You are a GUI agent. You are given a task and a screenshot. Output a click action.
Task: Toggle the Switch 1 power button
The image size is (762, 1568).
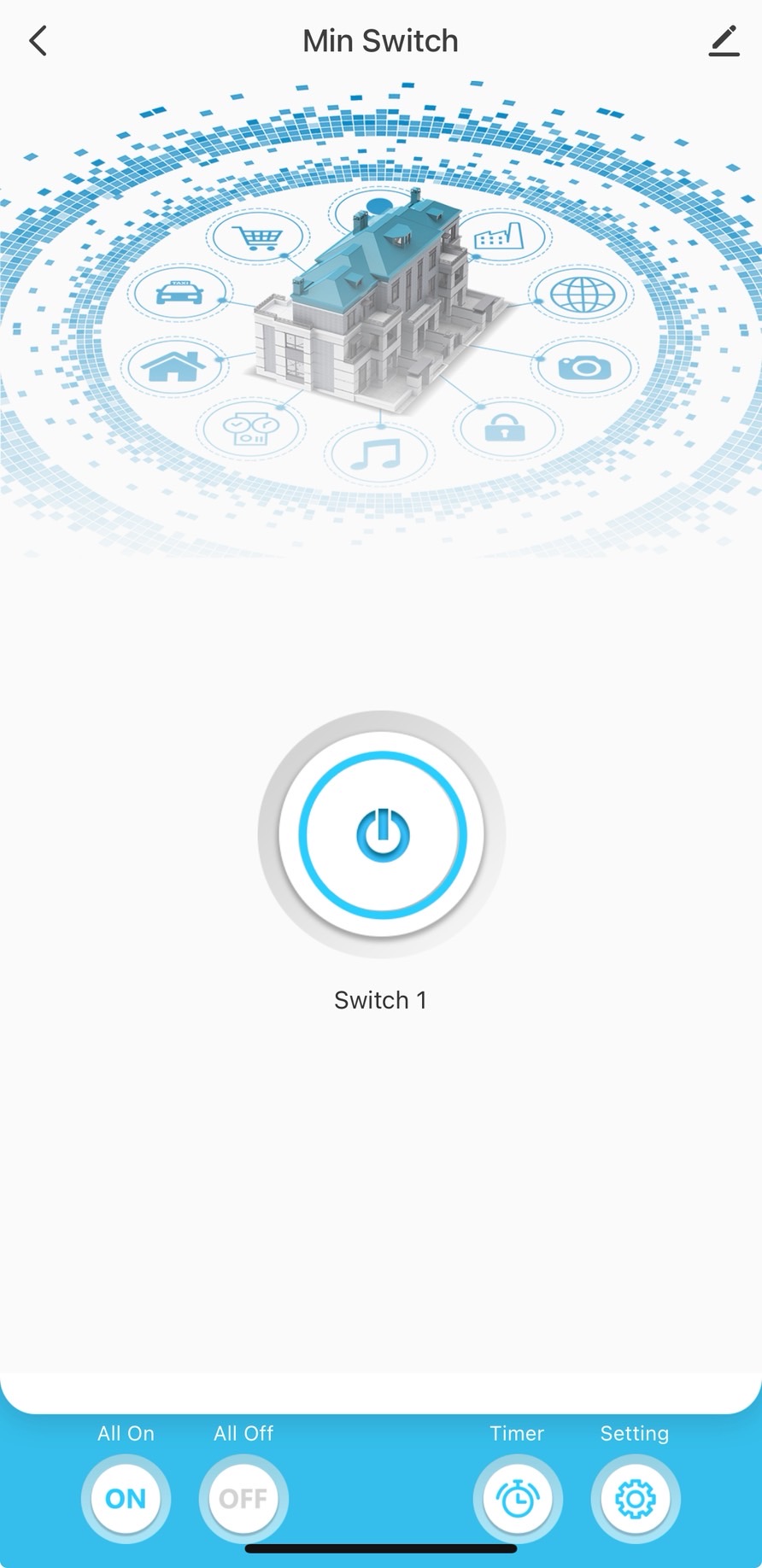tap(382, 834)
